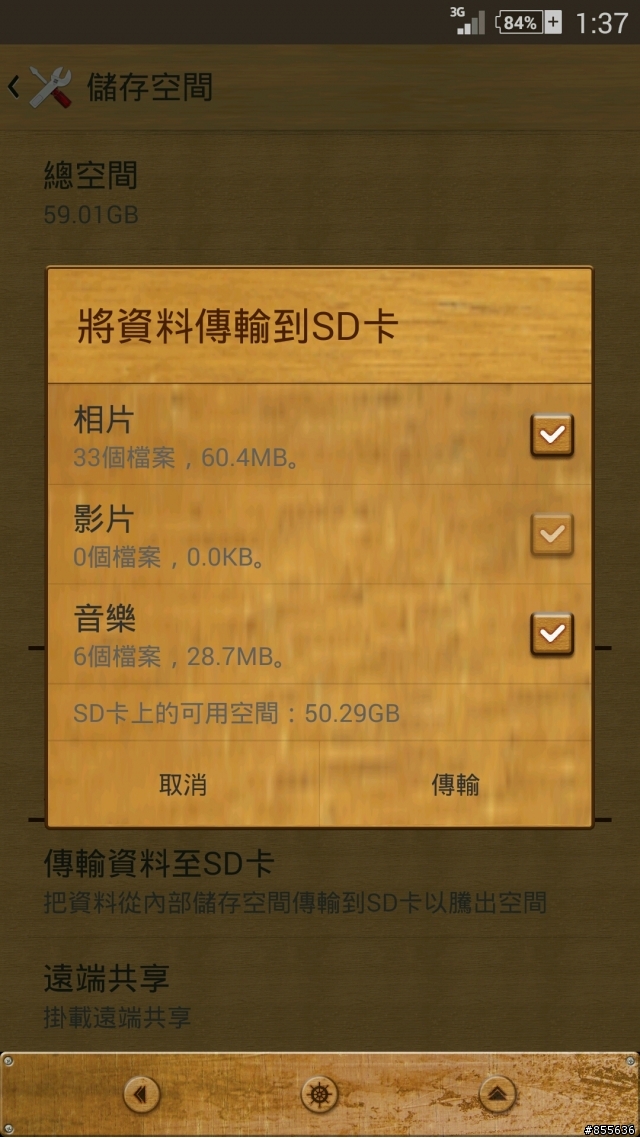
Task: Go back using the navigation bar arrow
Action: pos(141,1094)
